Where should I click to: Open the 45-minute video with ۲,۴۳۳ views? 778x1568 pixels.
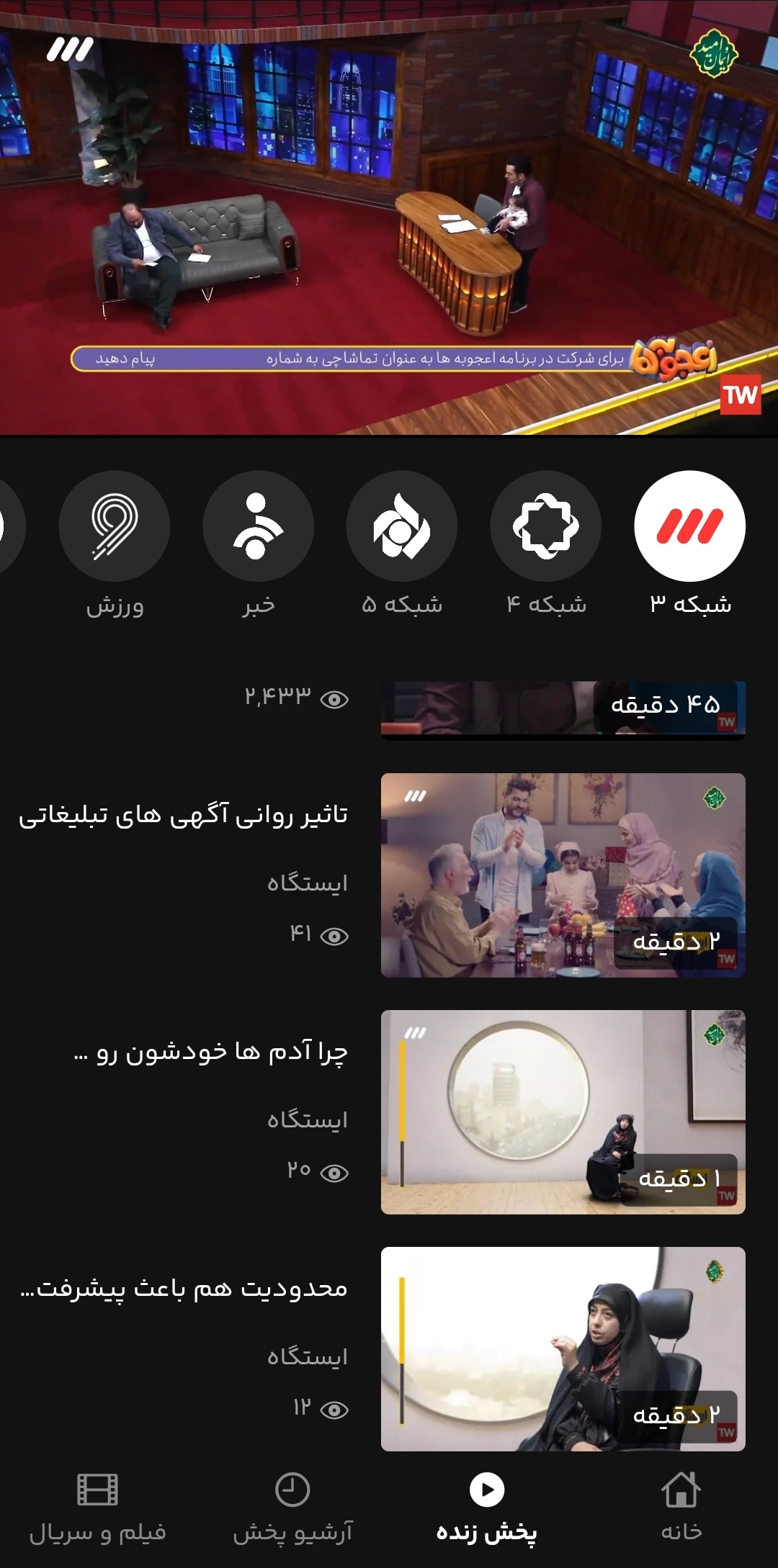[x=563, y=710]
